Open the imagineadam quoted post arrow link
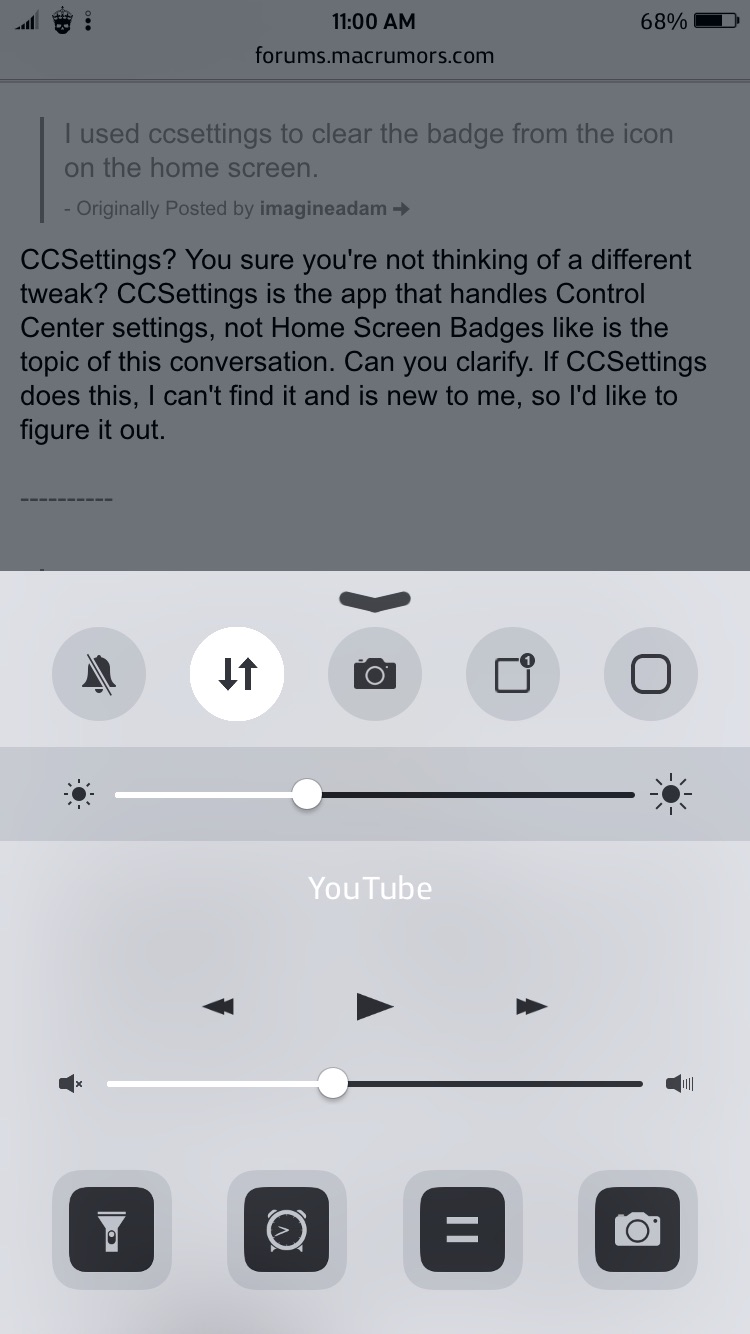Viewport: 750px width, 1334px height. point(402,209)
